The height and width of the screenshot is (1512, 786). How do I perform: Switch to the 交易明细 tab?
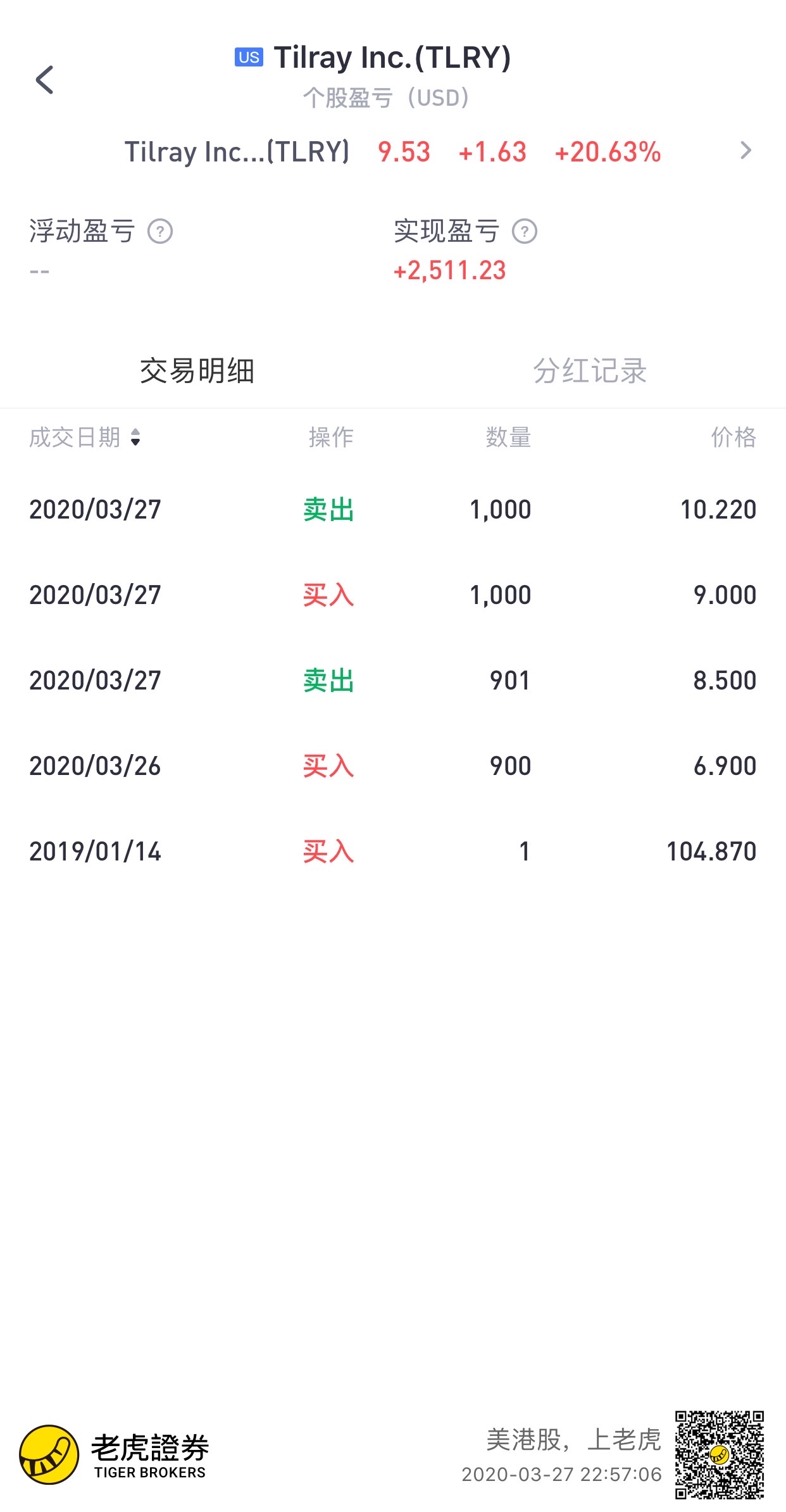point(197,371)
